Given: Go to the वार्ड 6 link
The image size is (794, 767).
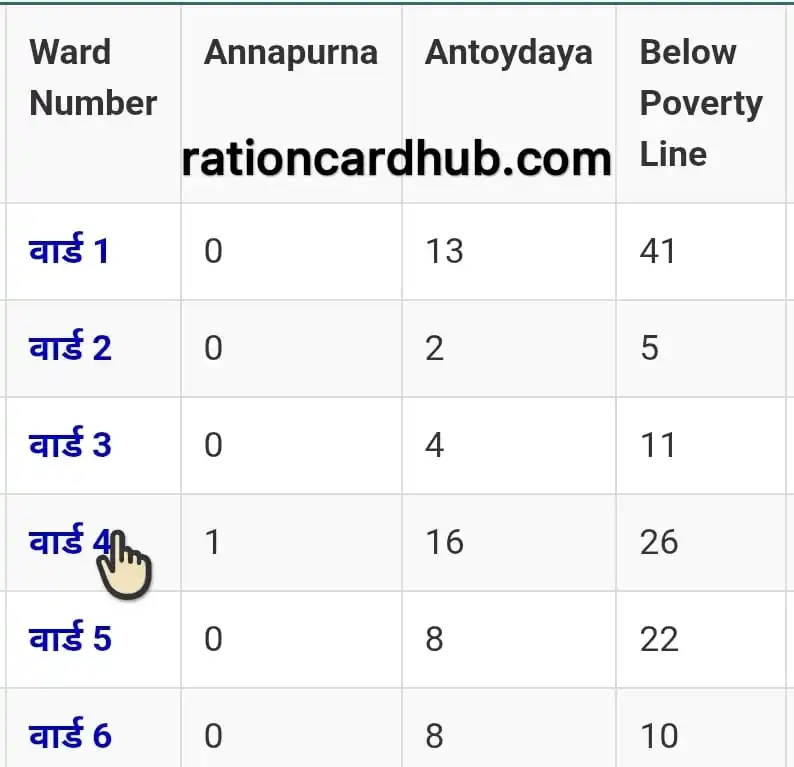Looking at the screenshot, I should pos(70,735).
